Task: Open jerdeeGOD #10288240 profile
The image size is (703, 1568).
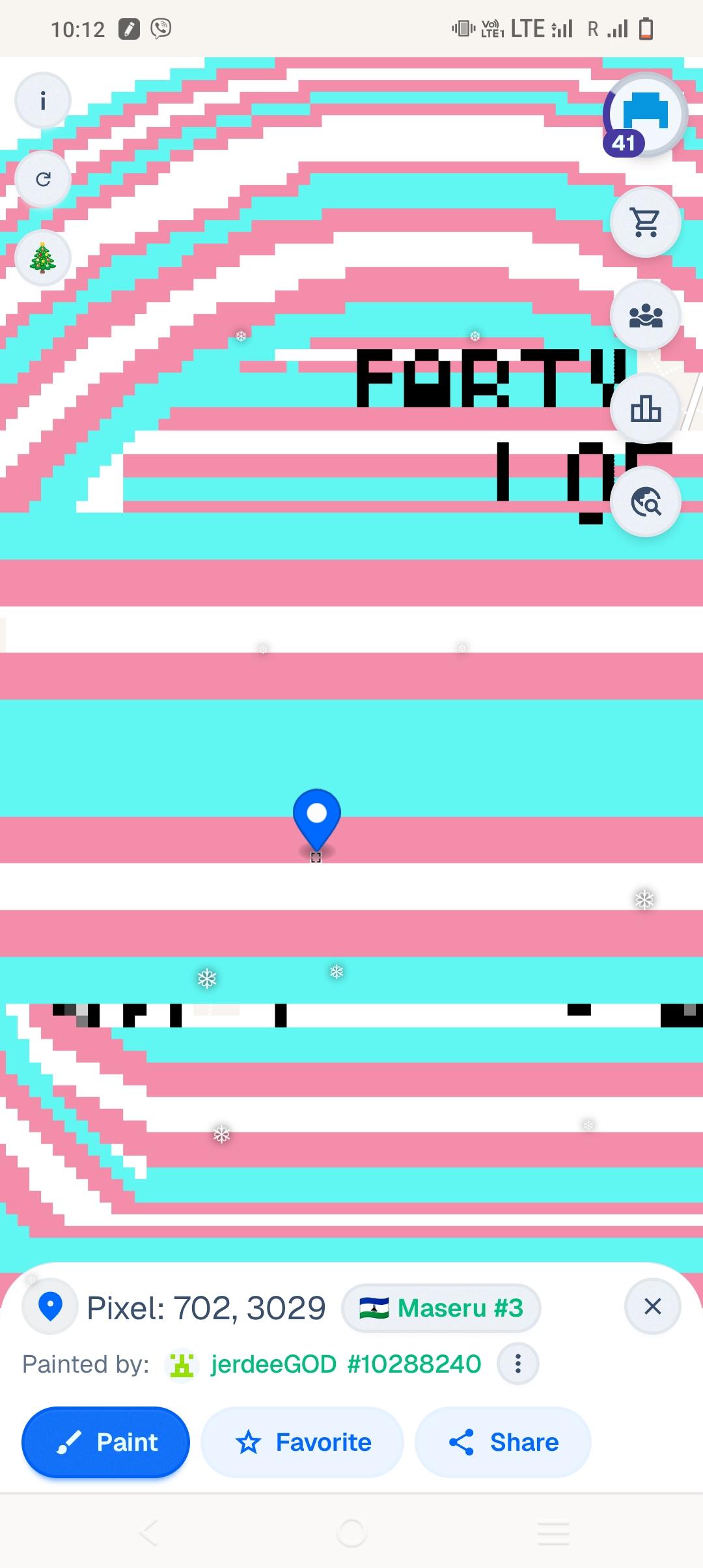Action: point(345,1364)
